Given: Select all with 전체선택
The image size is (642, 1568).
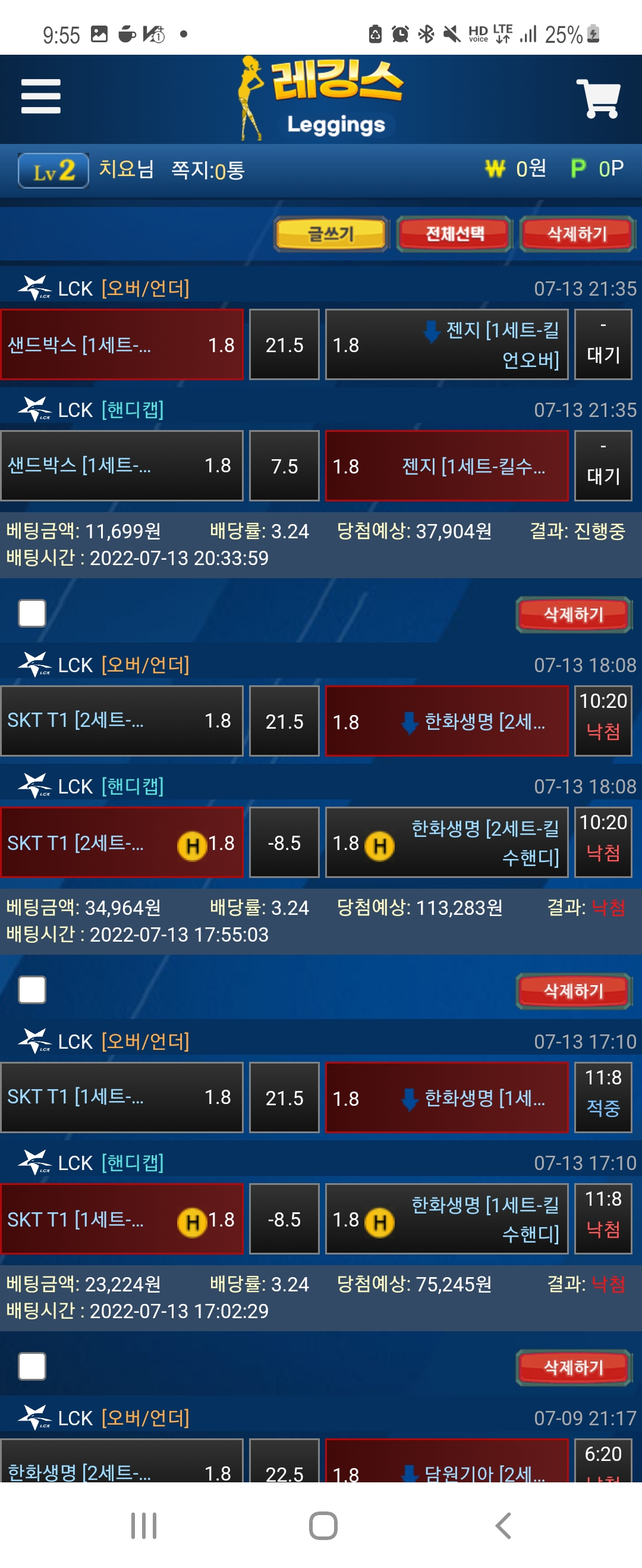Looking at the screenshot, I should pyautogui.click(x=454, y=234).
